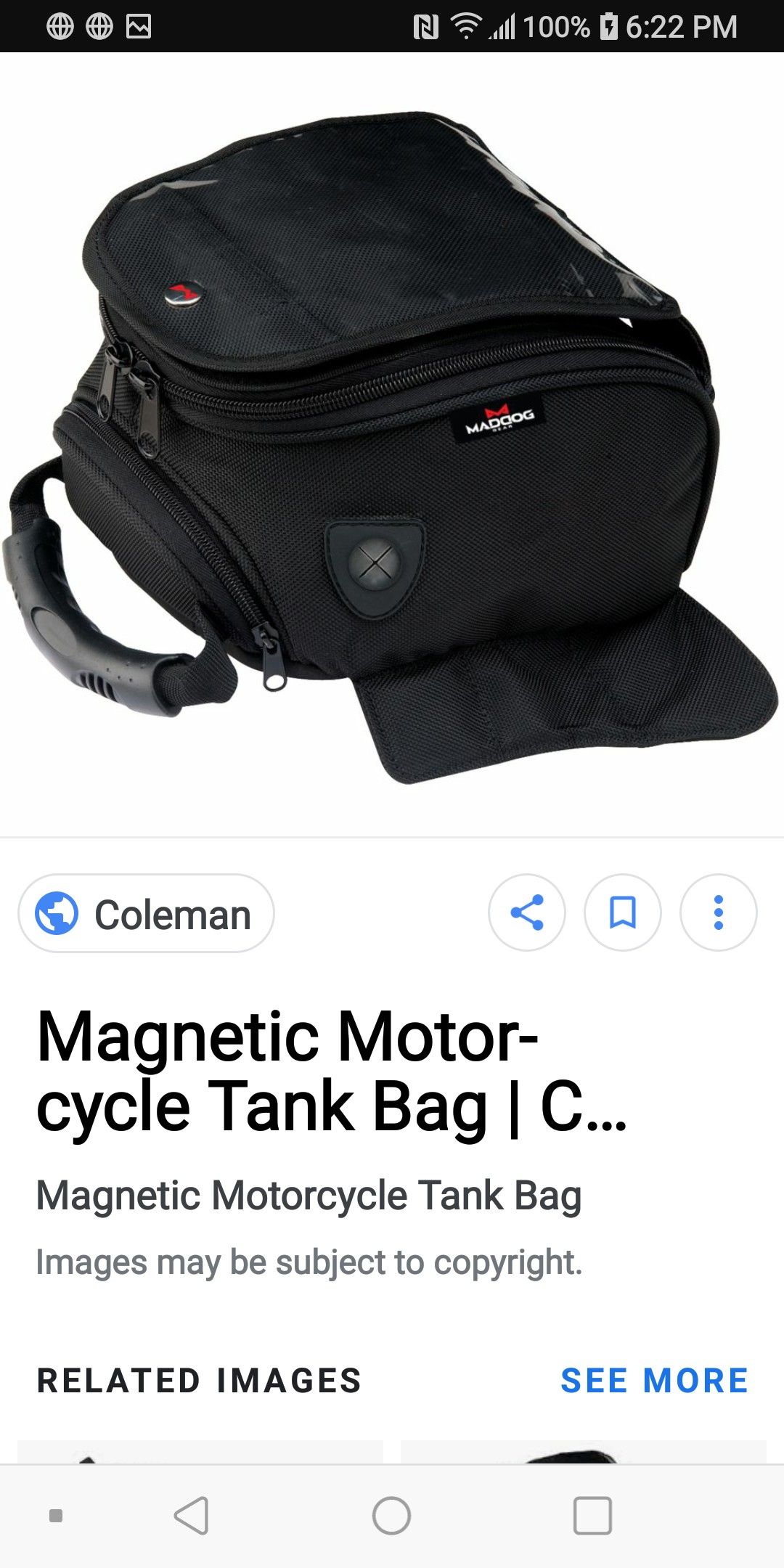784x1568 pixels.
Task: Tap SEE MORE related images
Action: [x=654, y=1380]
